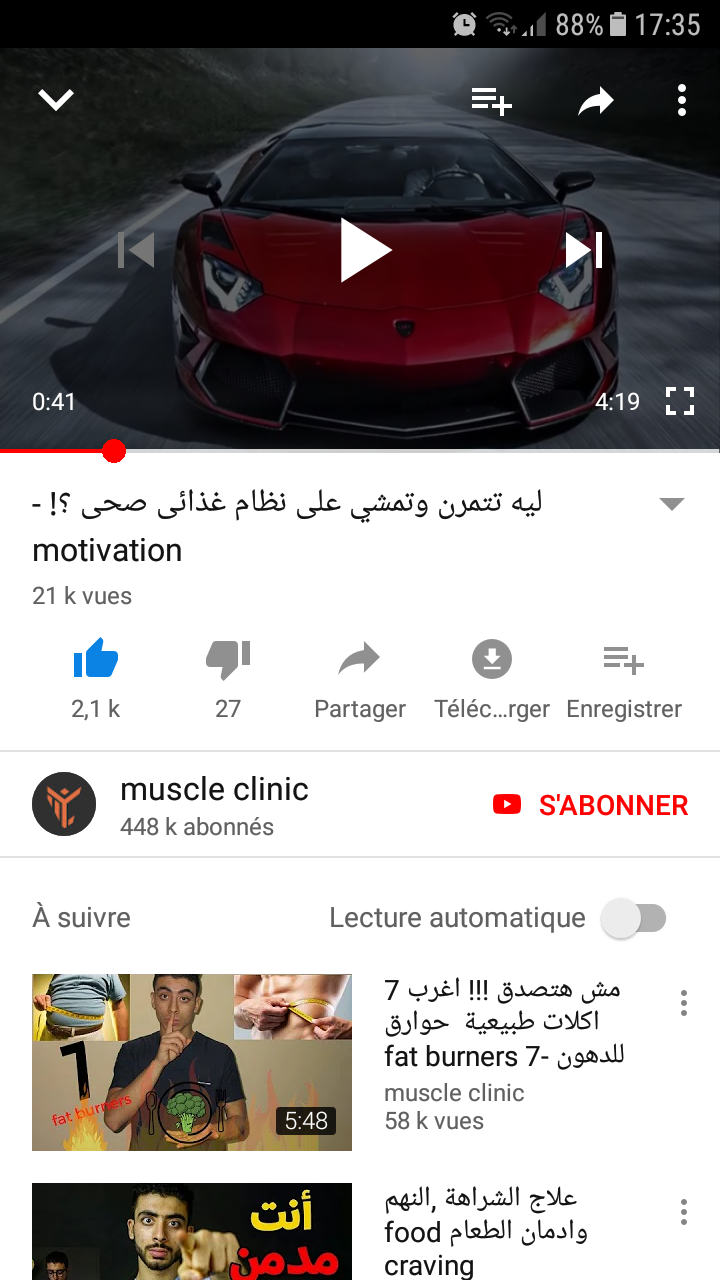
Task: Skip to the next video
Action: pyautogui.click(x=584, y=250)
